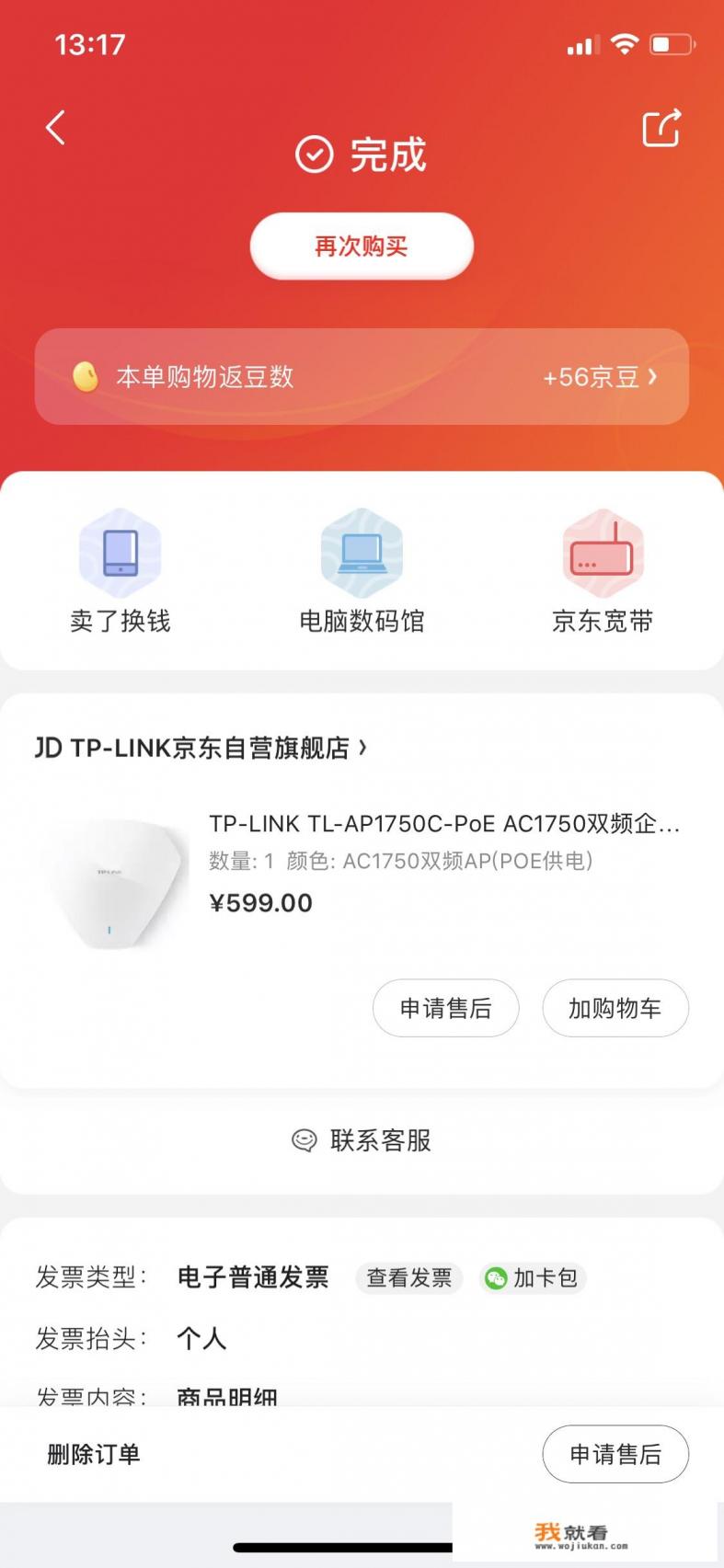Open the TP-LINK京东自营旗舰店 store via arrow
The height and width of the screenshot is (1568, 724).
point(363,747)
